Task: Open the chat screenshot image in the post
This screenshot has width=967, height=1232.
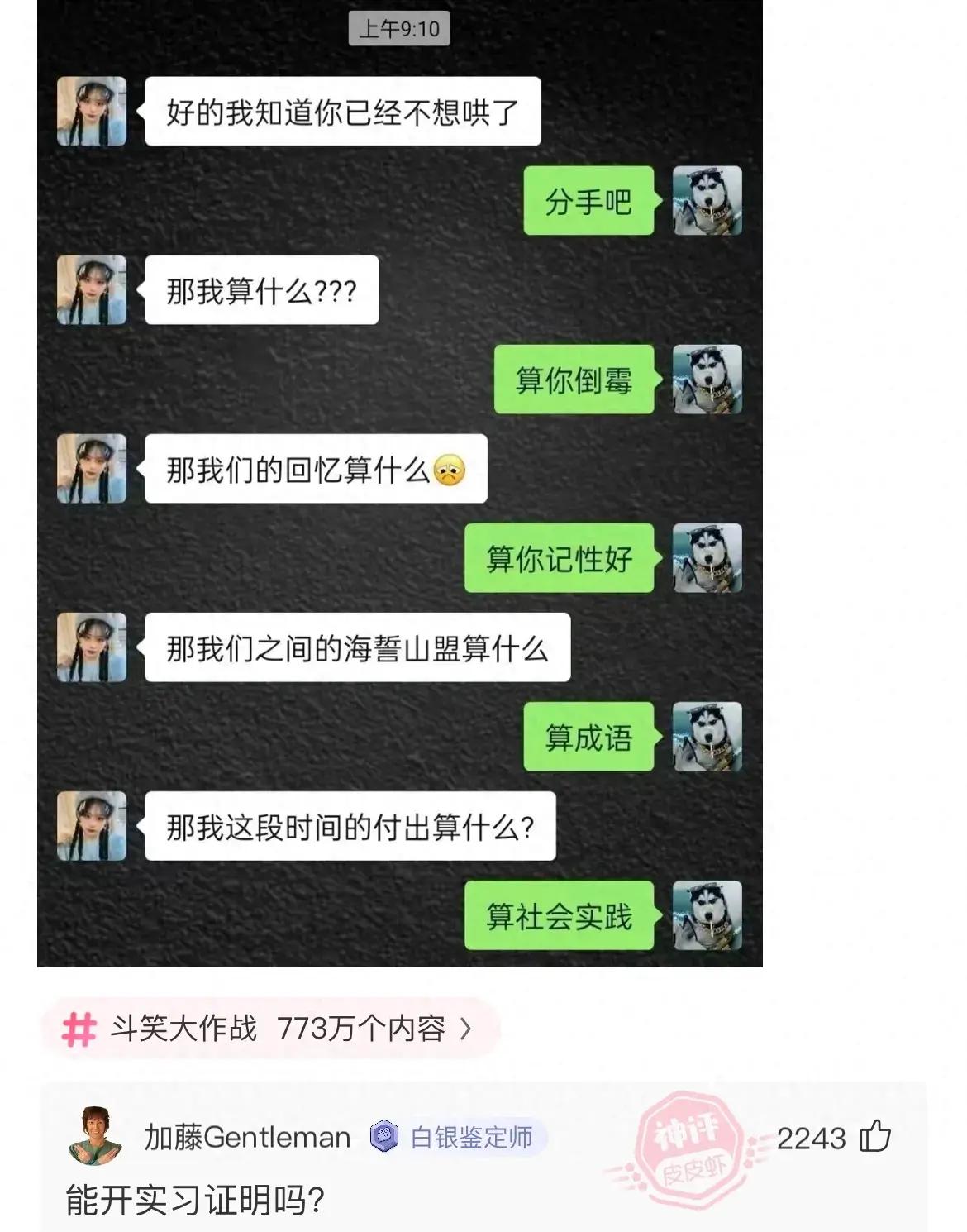Action: (x=400, y=483)
